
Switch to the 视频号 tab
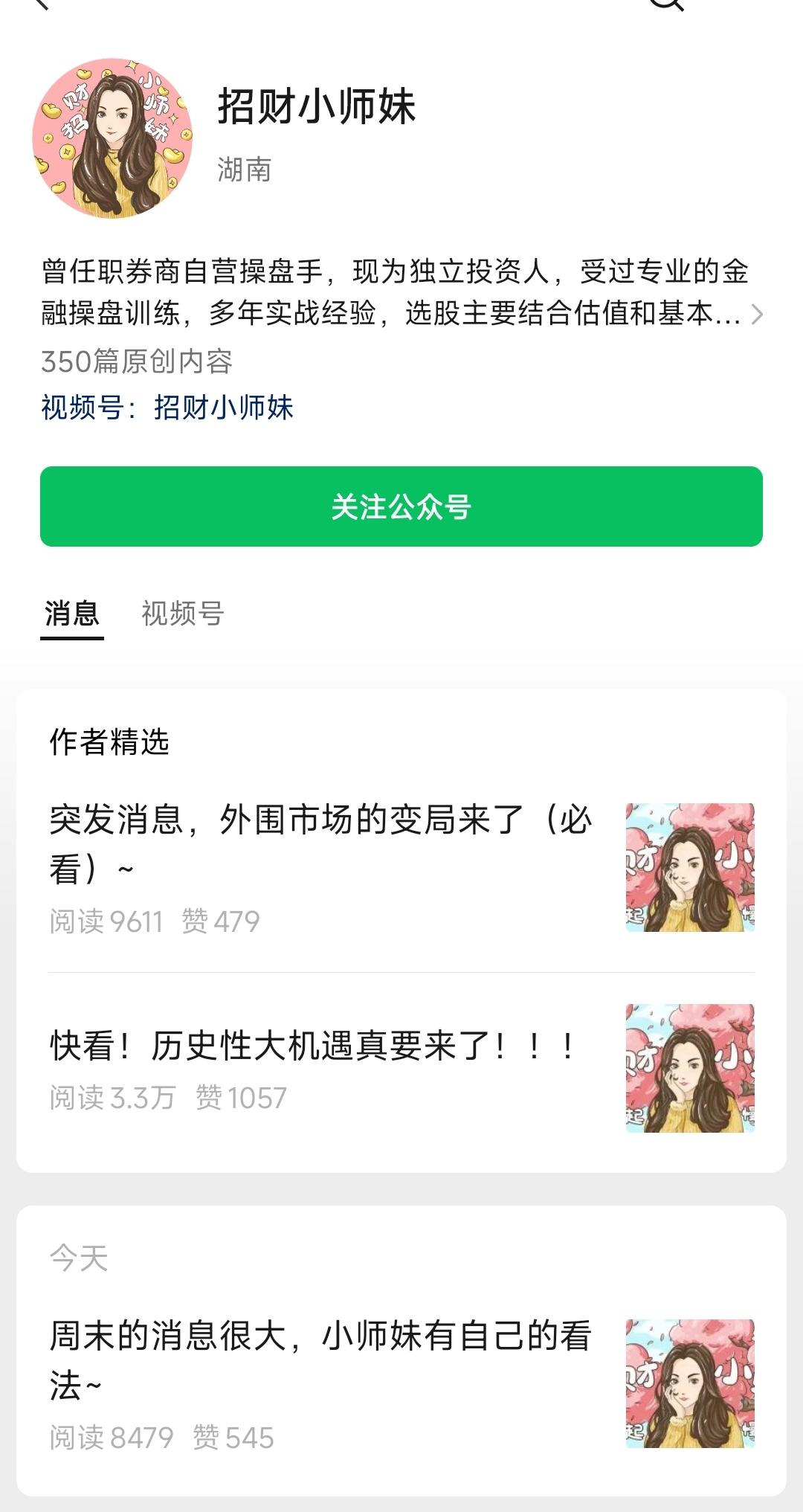tap(182, 614)
